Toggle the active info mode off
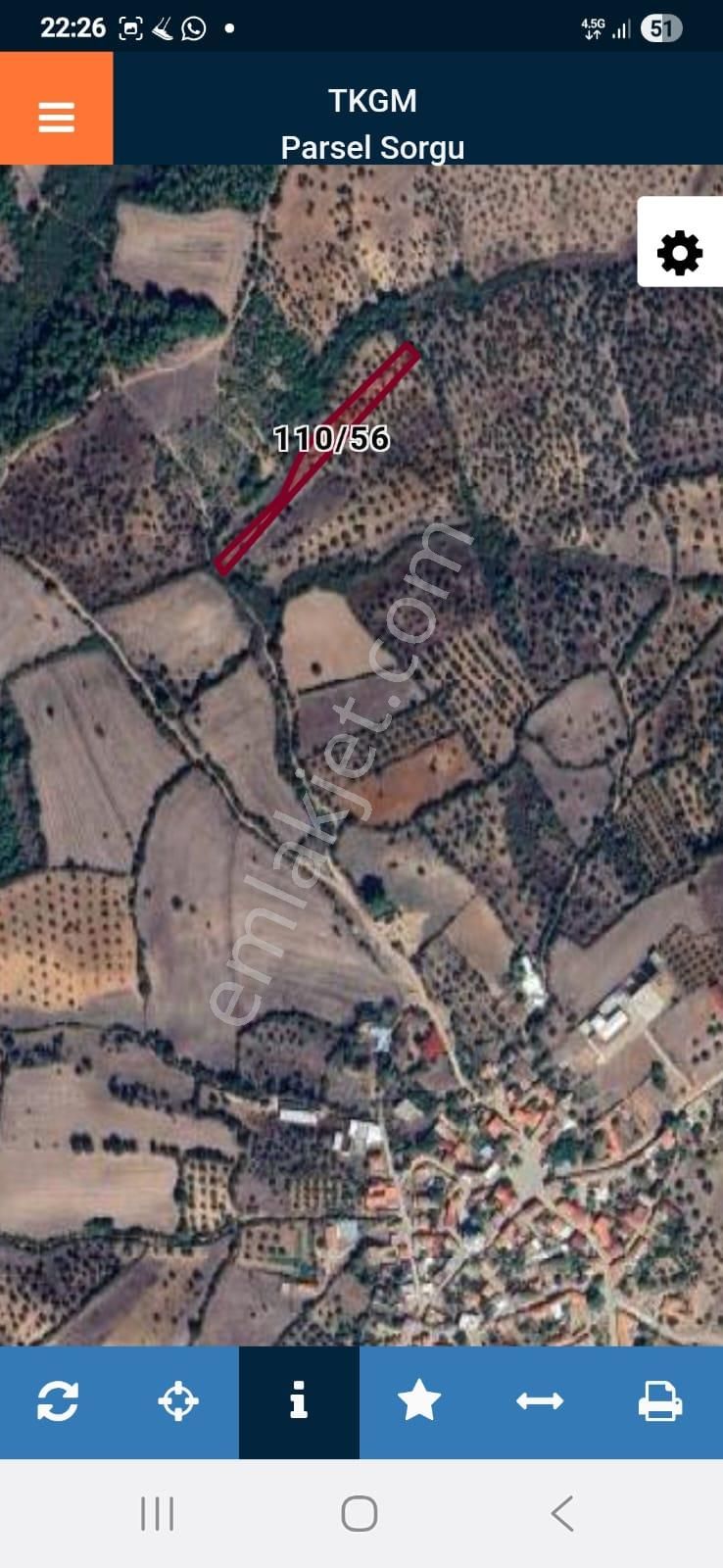 click(x=299, y=1401)
